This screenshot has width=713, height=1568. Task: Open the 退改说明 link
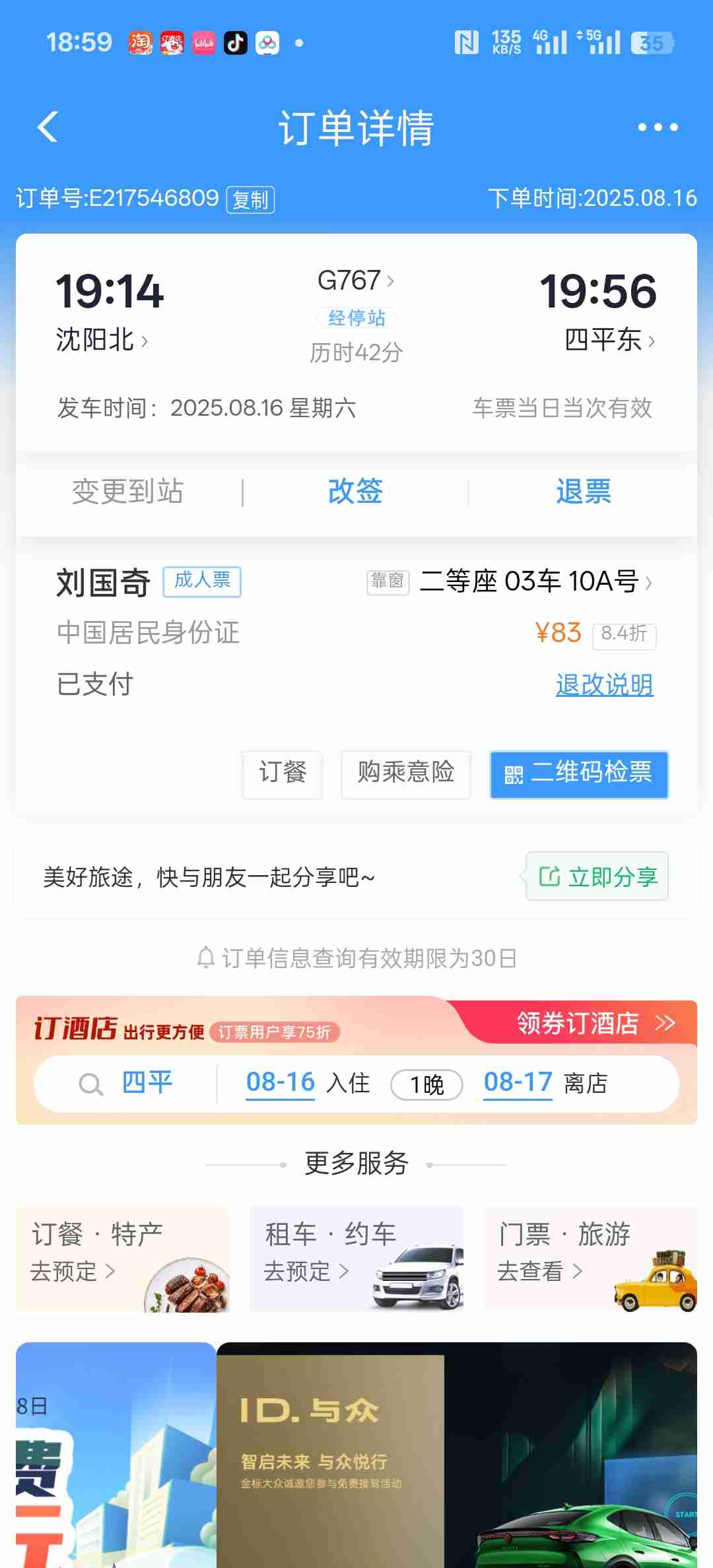tap(604, 685)
